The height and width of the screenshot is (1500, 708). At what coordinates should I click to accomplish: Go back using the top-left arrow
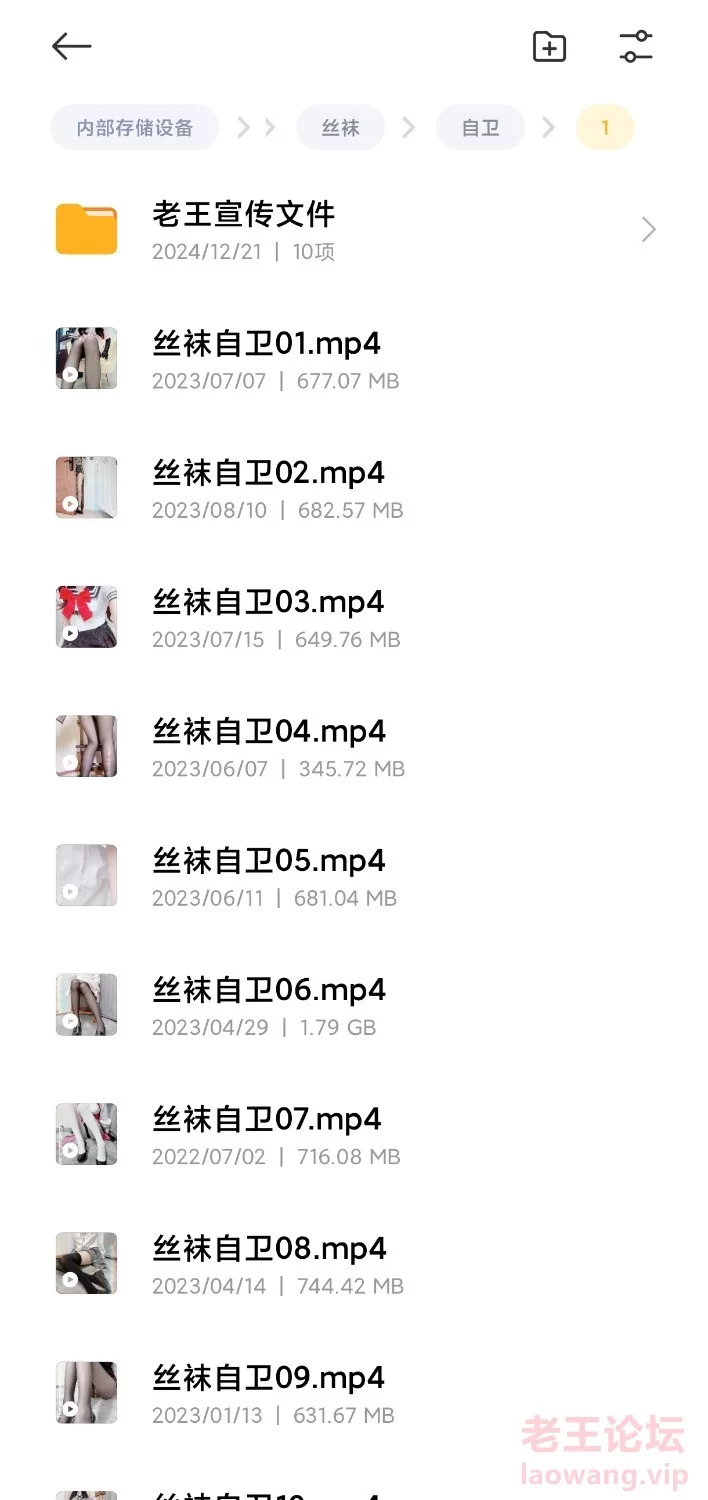point(72,46)
